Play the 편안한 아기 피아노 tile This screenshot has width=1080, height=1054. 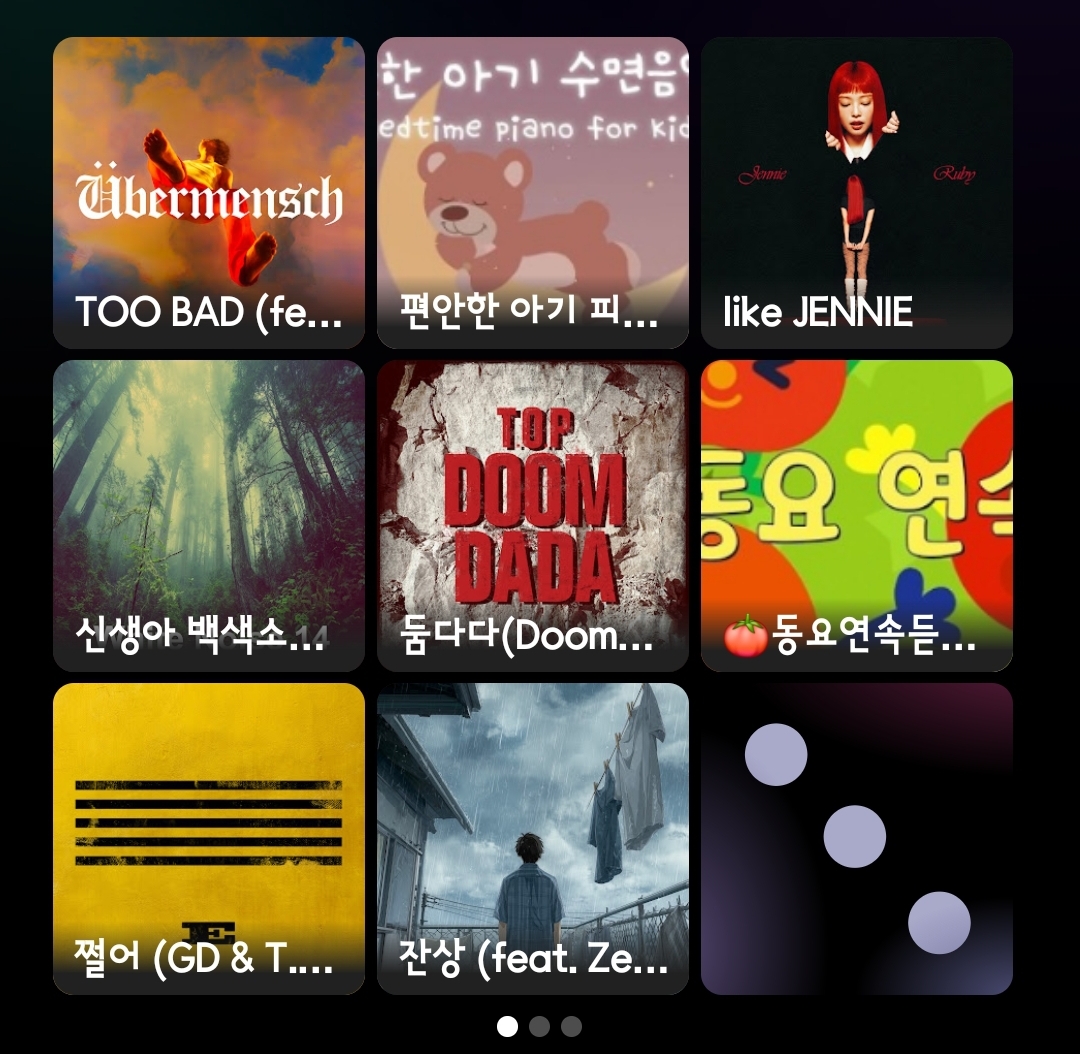532,193
